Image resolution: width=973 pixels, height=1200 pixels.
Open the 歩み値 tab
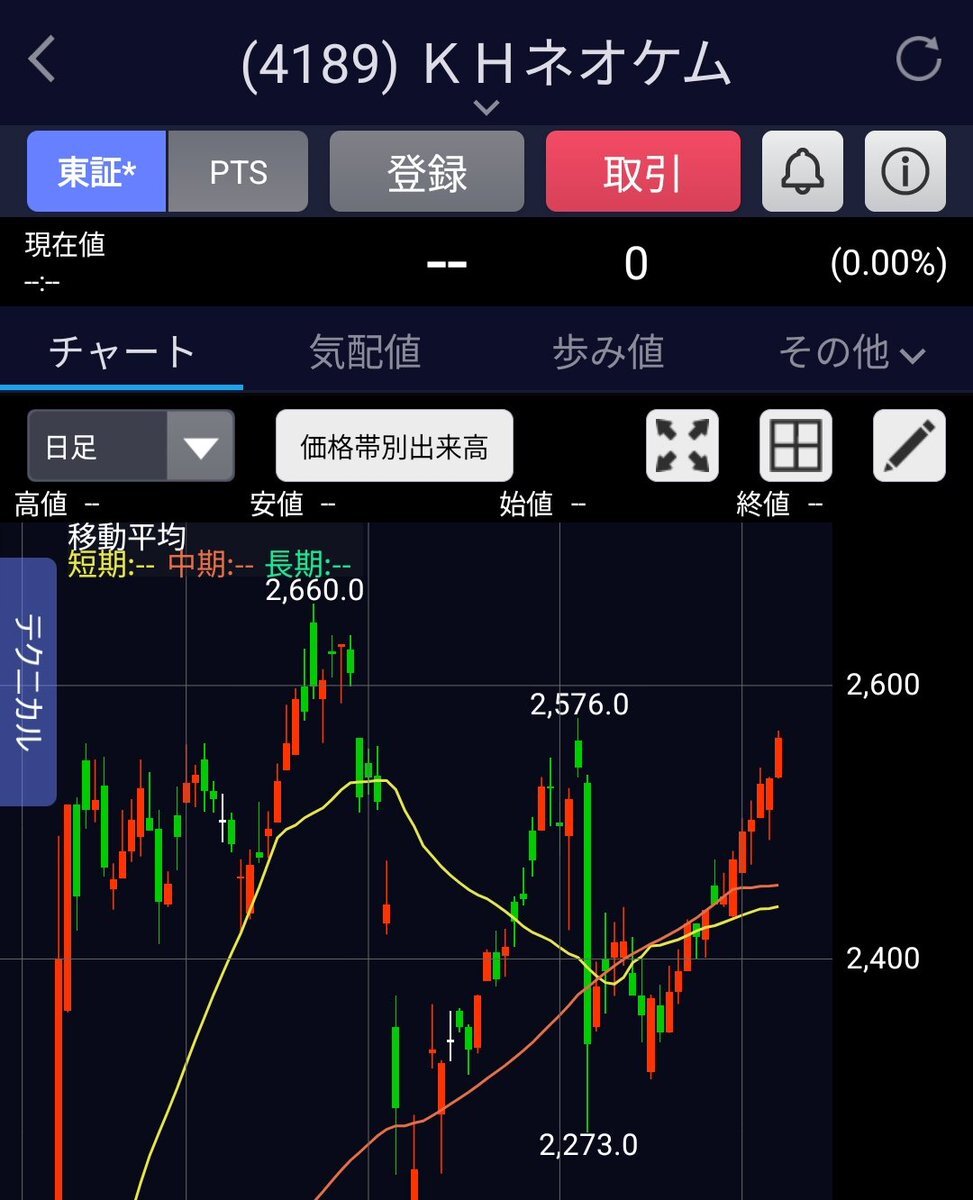pyautogui.click(x=607, y=352)
